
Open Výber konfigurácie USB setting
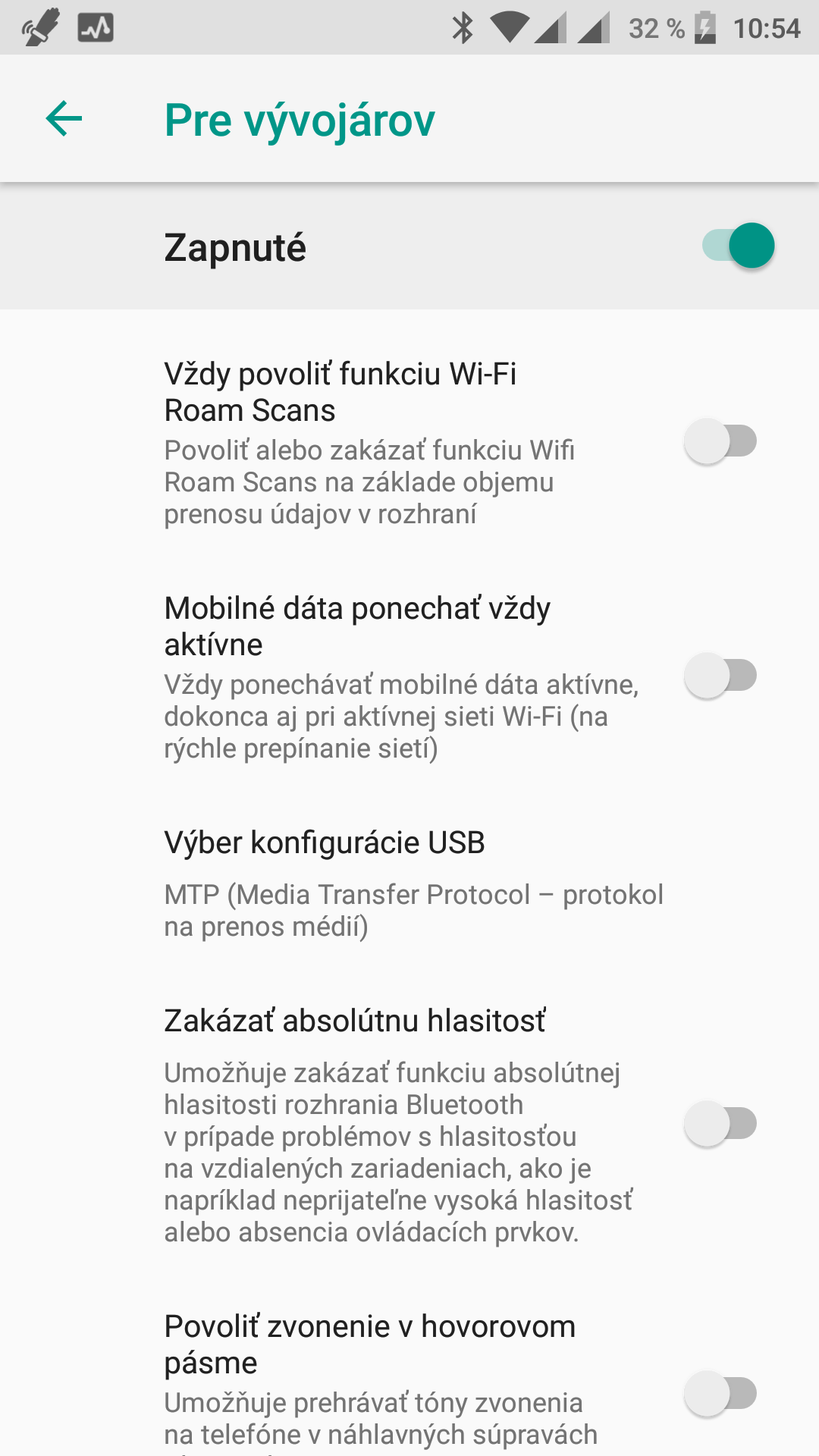(x=409, y=883)
